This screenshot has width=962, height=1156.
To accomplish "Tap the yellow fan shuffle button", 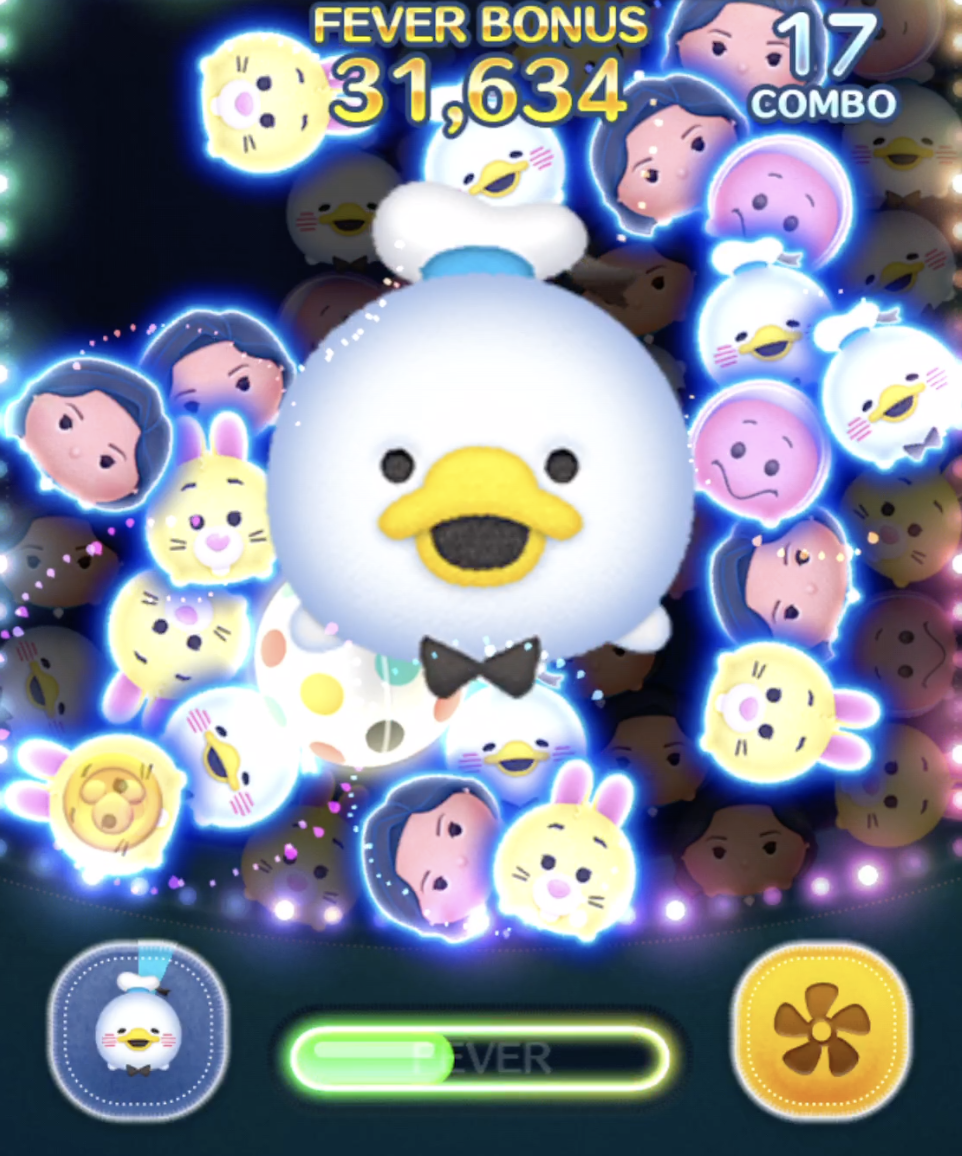I will [822, 1030].
